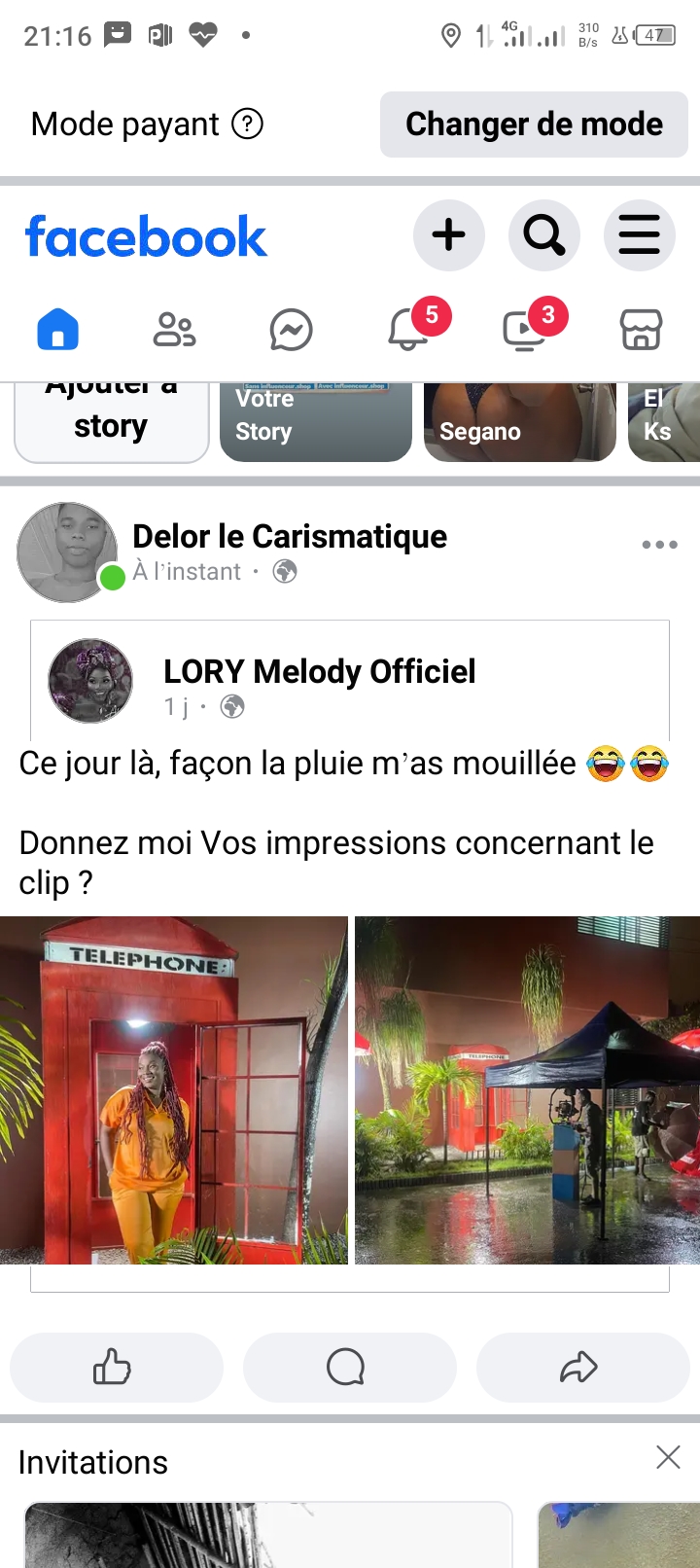View Votre Story
Image resolution: width=700 pixels, height=1568 pixels.
pos(316,423)
